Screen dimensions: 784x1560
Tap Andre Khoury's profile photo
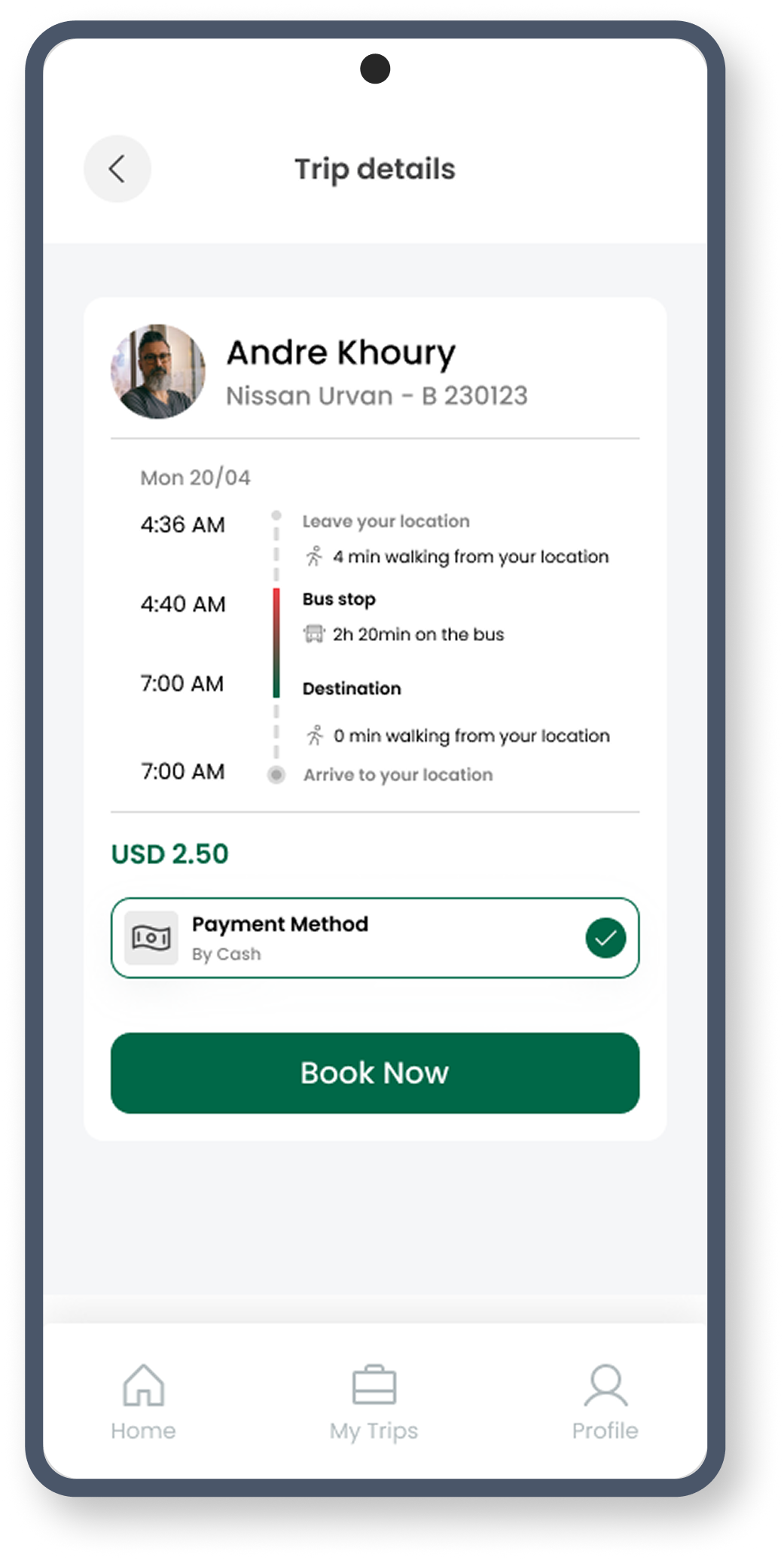point(157,371)
